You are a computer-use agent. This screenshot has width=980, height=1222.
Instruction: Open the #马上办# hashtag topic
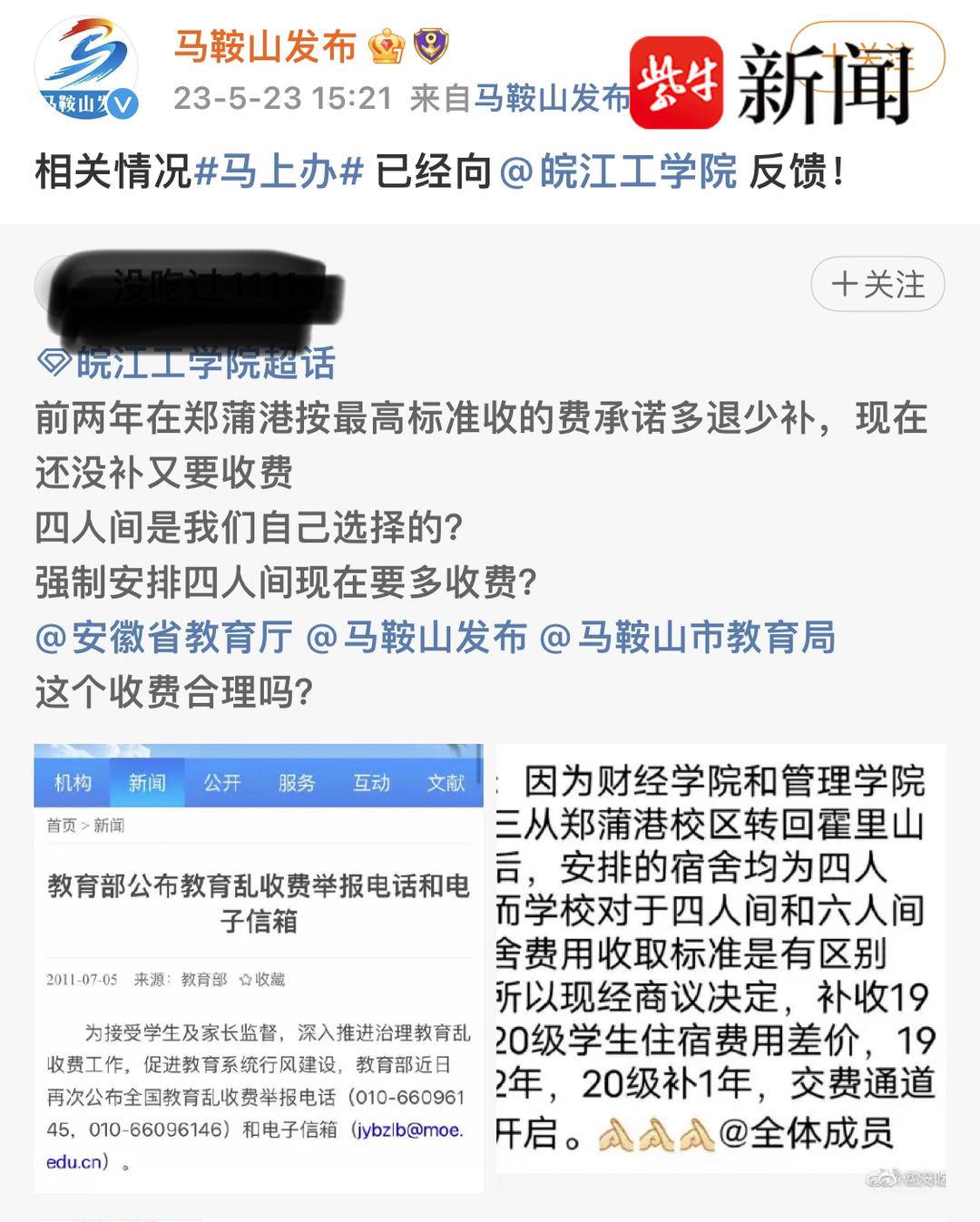point(279,171)
